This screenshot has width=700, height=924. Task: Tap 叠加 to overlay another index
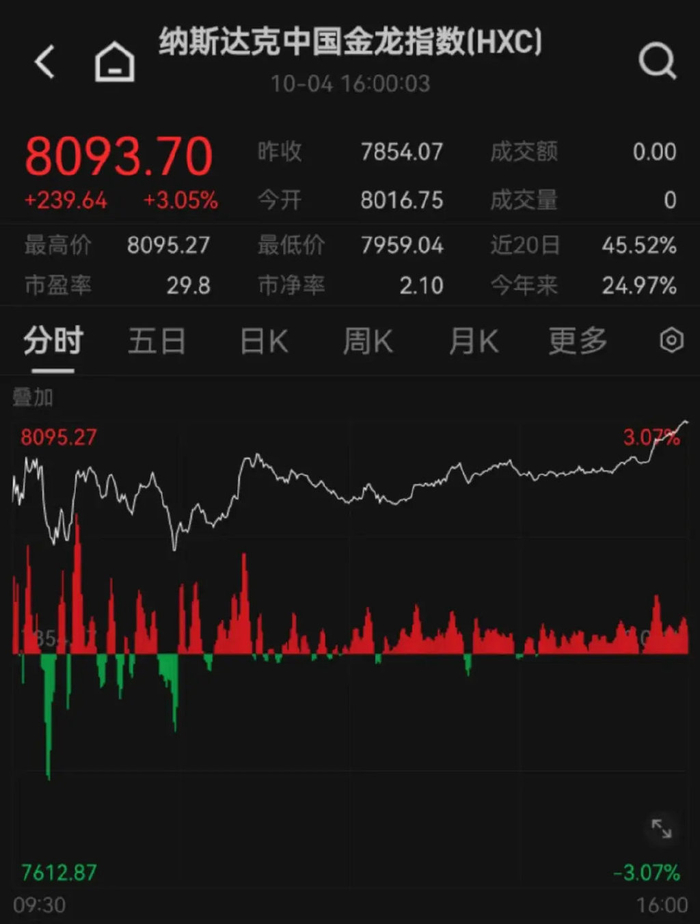[x=32, y=398]
